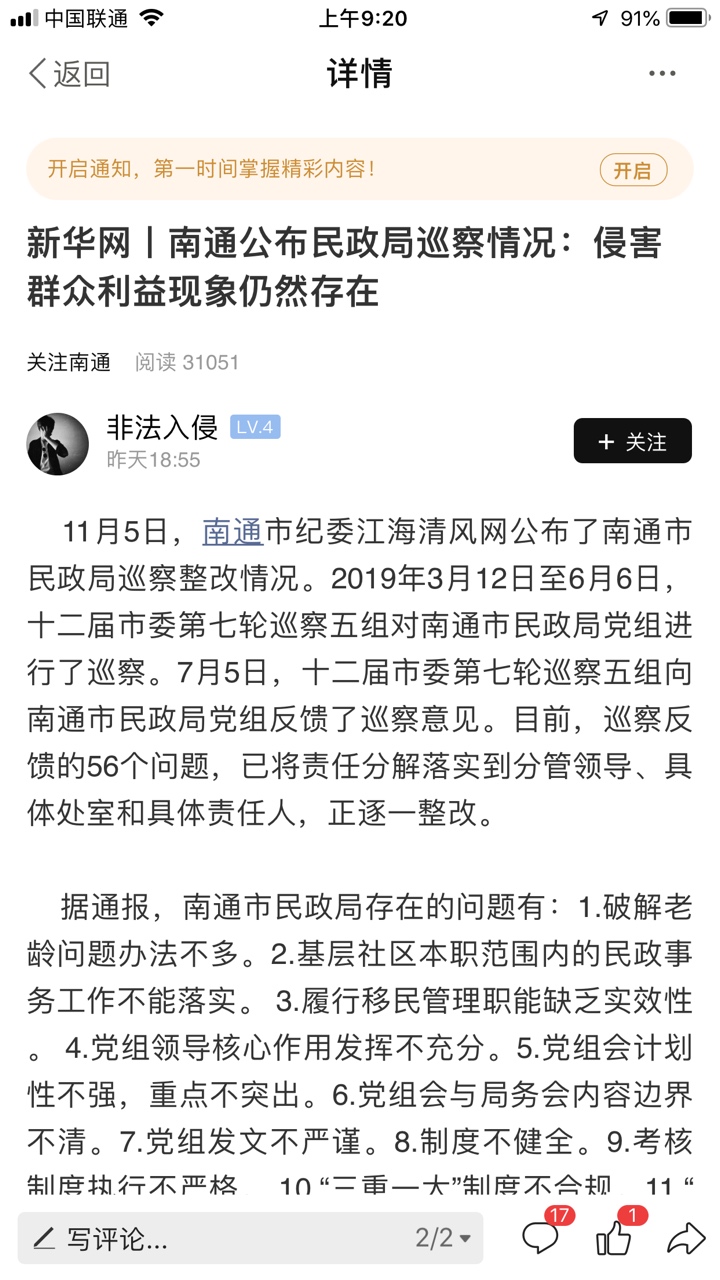
Task: Go back using the 返回 button
Action: [x=68, y=74]
